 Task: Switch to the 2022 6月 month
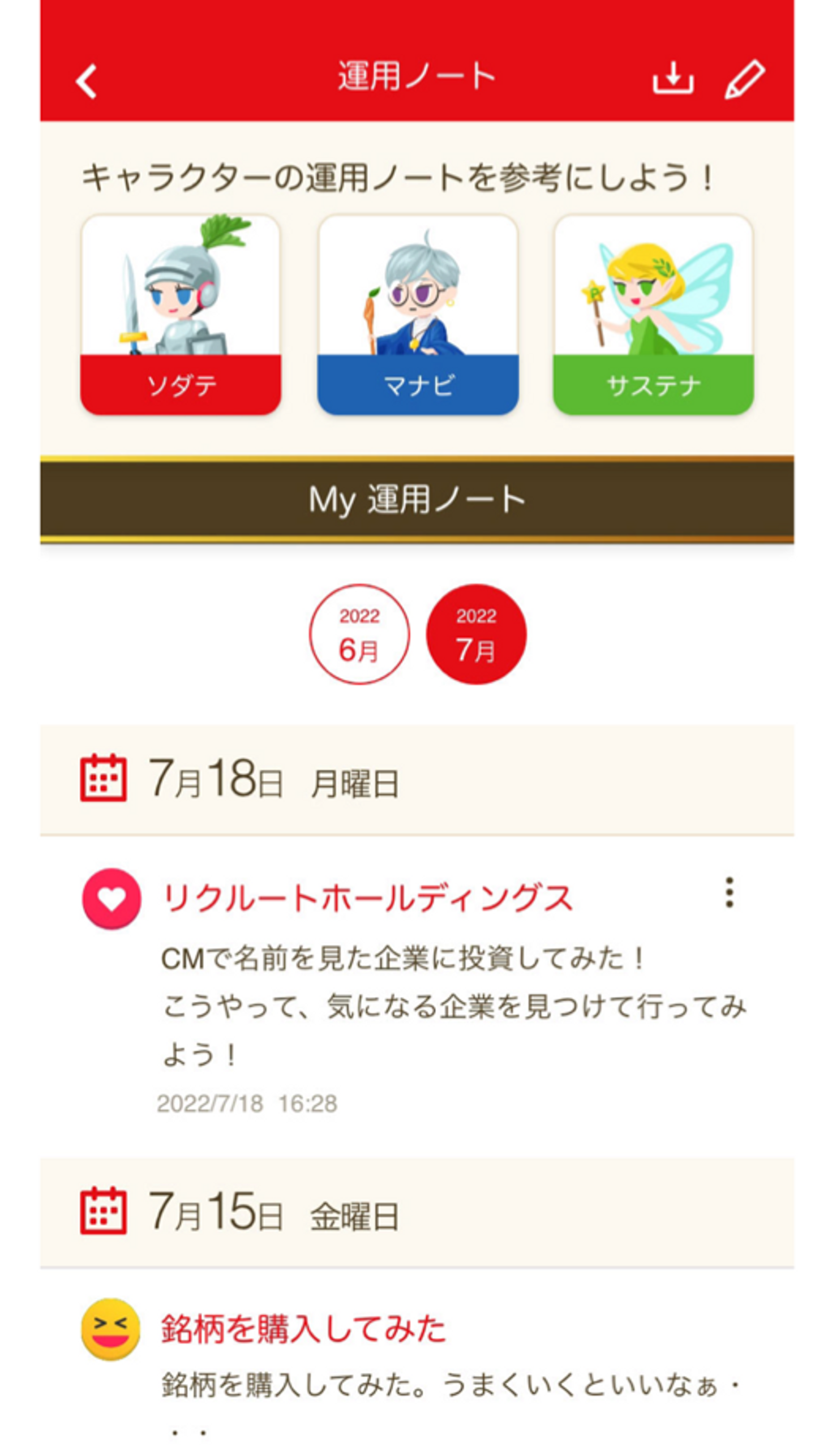359,634
